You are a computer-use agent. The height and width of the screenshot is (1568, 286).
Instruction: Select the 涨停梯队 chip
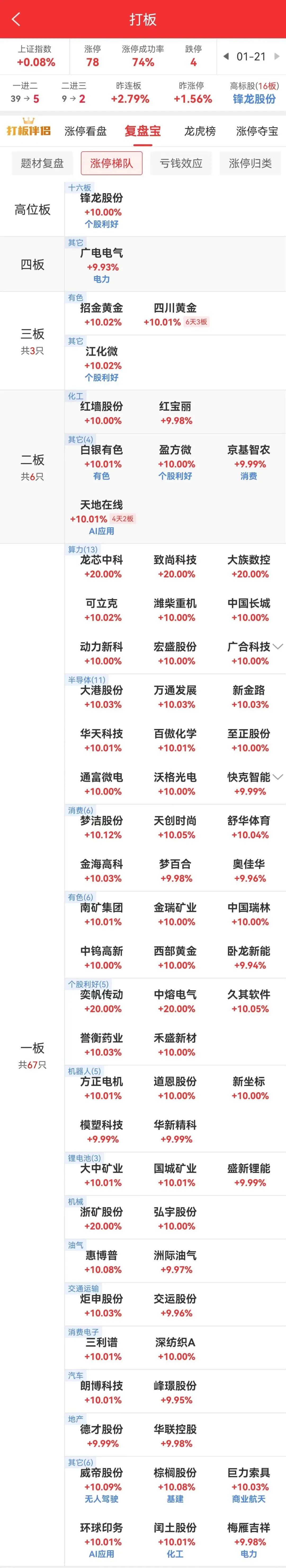tap(111, 163)
